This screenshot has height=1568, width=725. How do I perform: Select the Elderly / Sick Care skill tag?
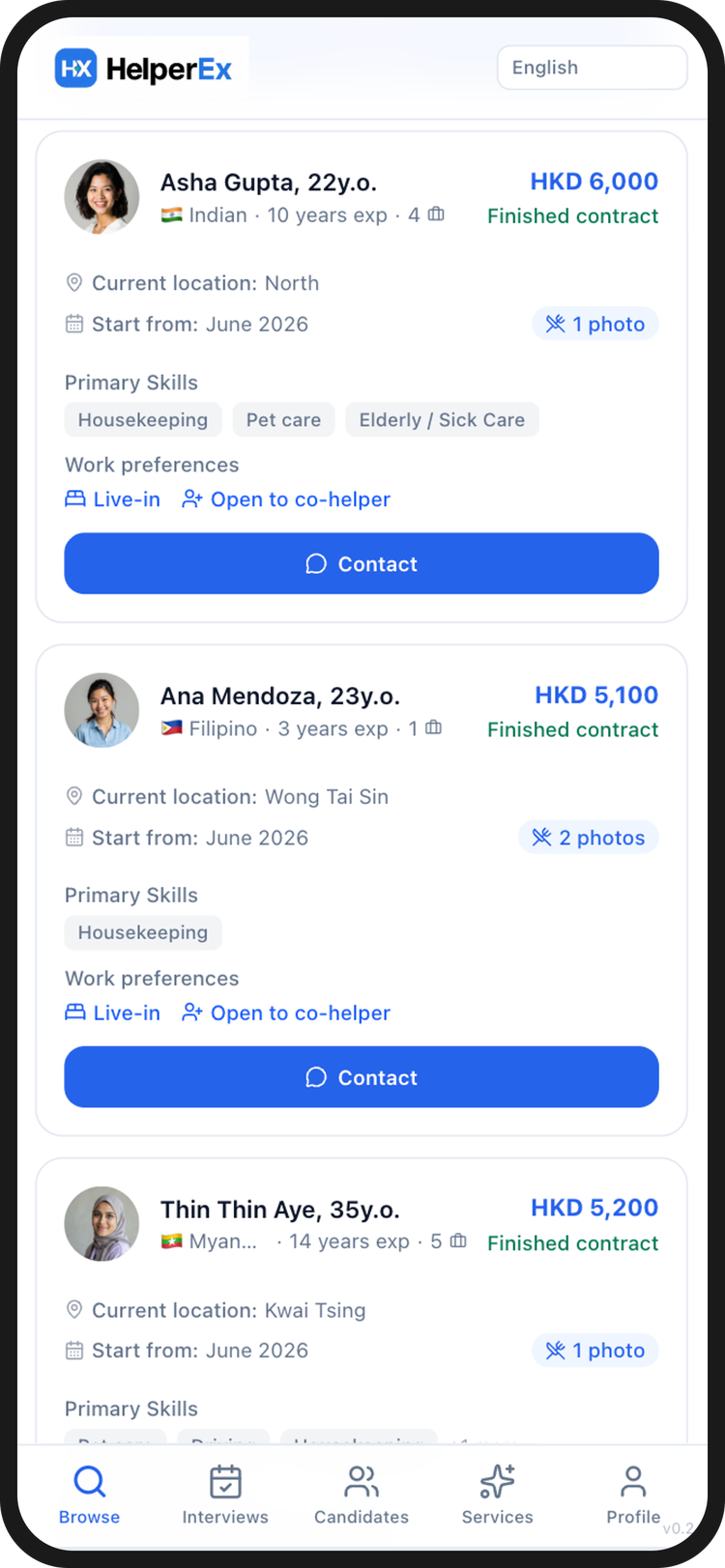coord(442,419)
